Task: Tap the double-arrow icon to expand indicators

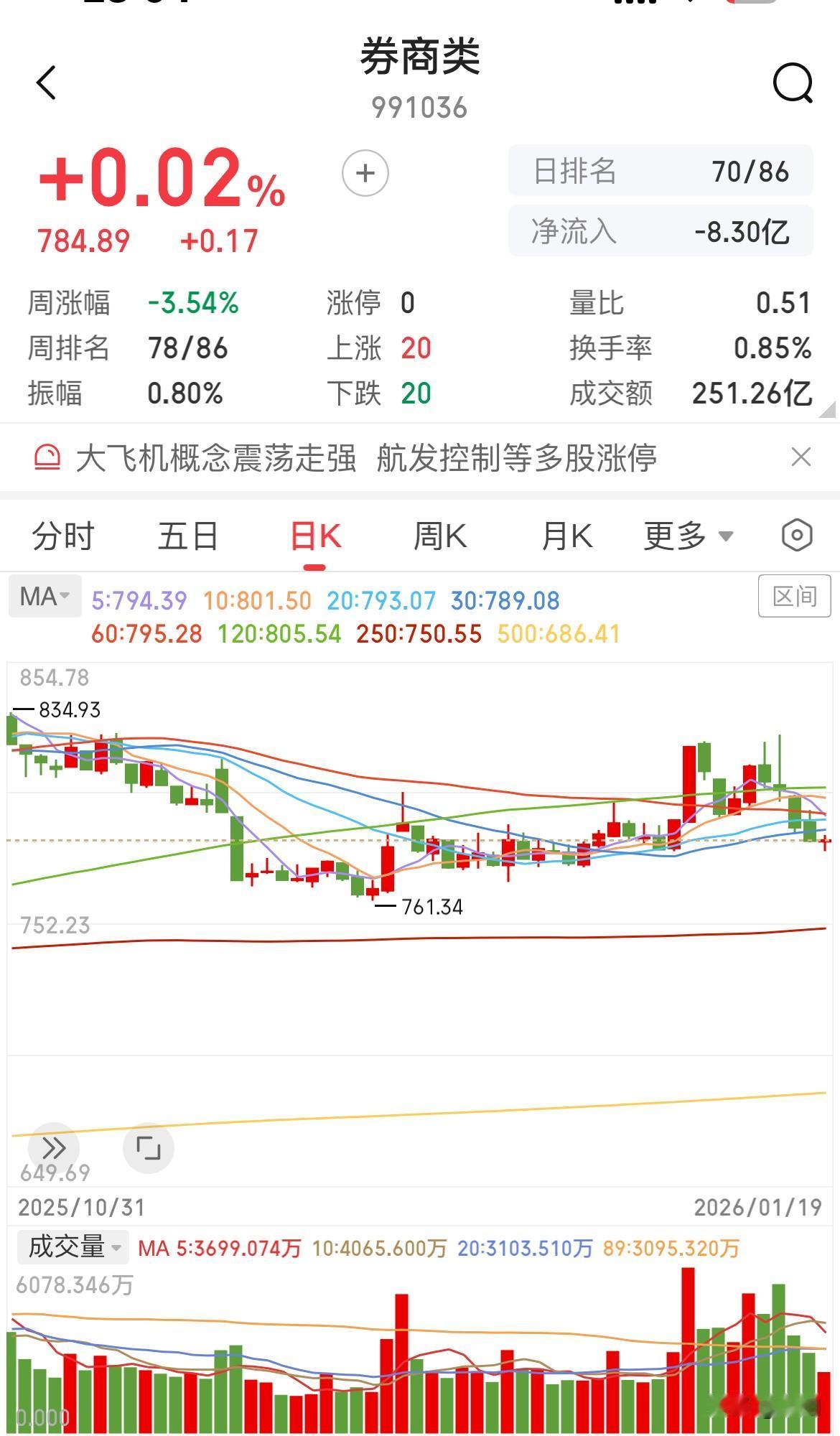Action: [x=53, y=1147]
